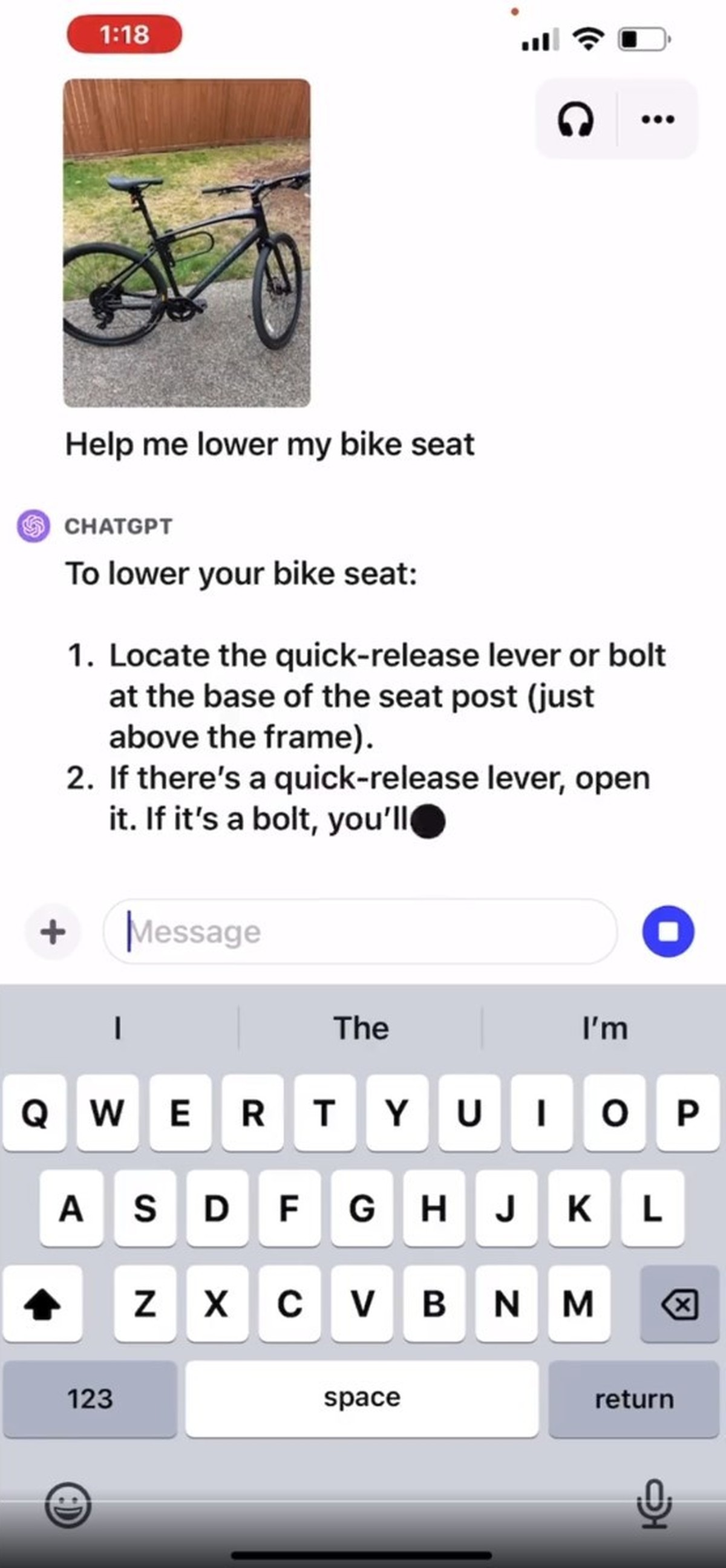Hit the keyboard backspace key
This screenshot has width=726, height=1568.
pos(679,1304)
